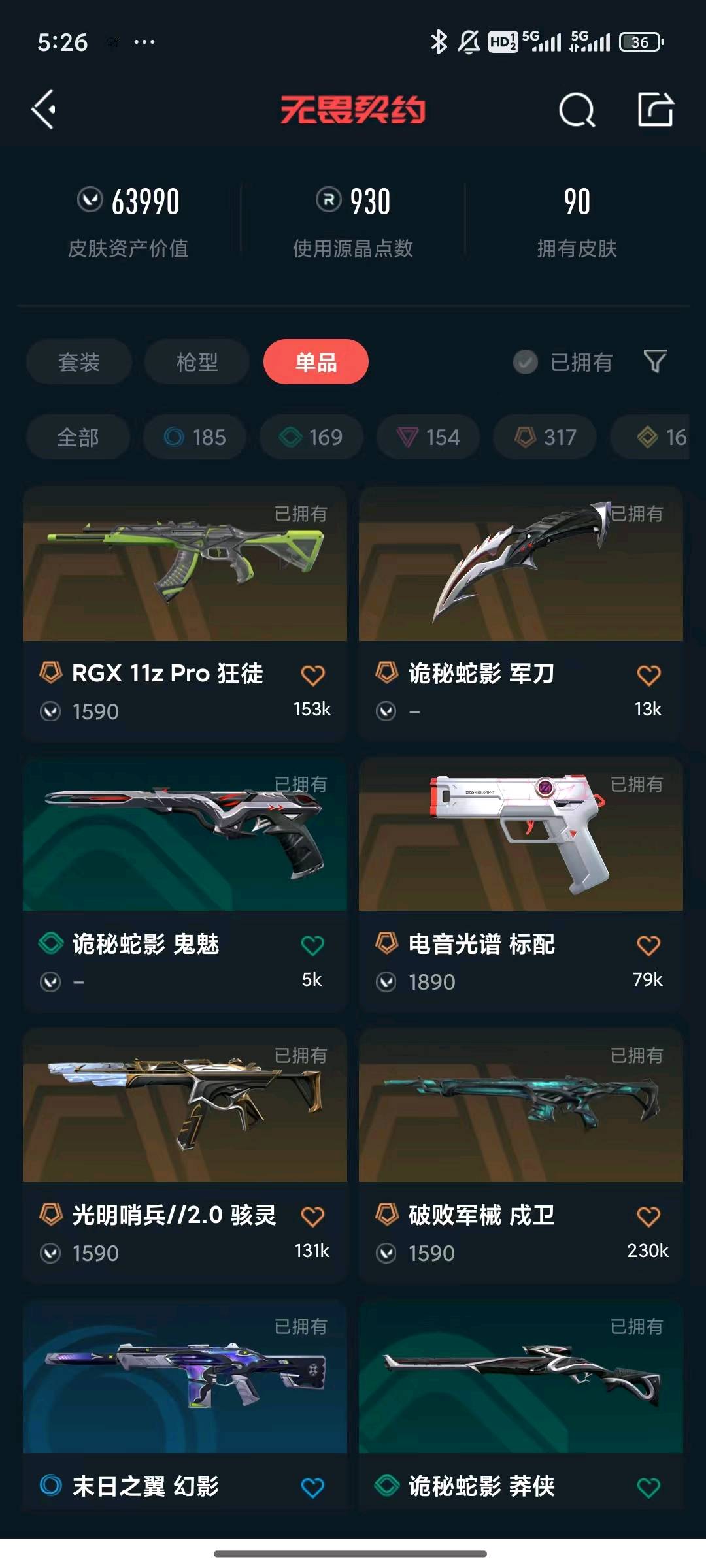Image resolution: width=706 pixels, height=1568 pixels.
Task: Toggle the 已拥有 owned filter checkbox
Action: 526,361
